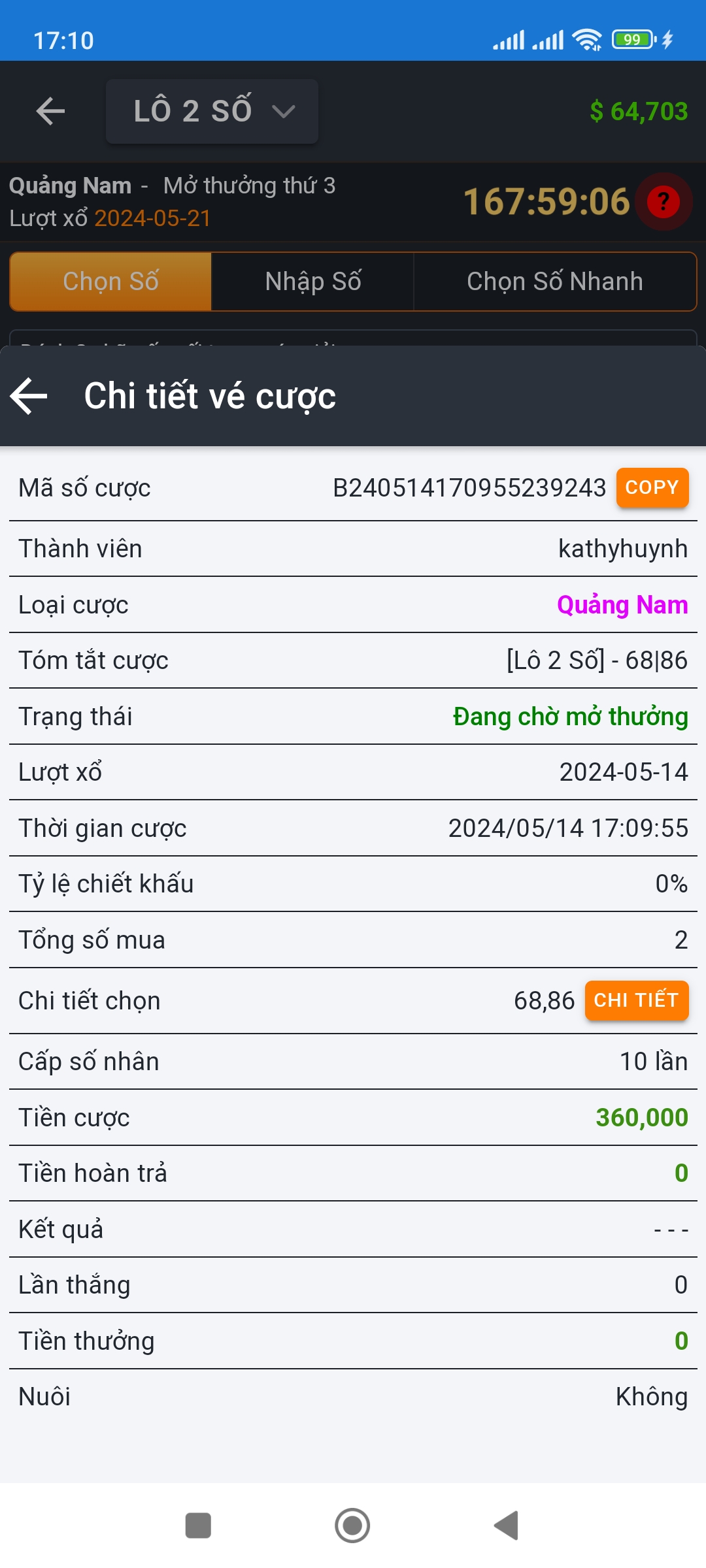The width and height of the screenshot is (706, 1568).
Task: Click the back arrow in the top toolbar
Action: (49, 110)
